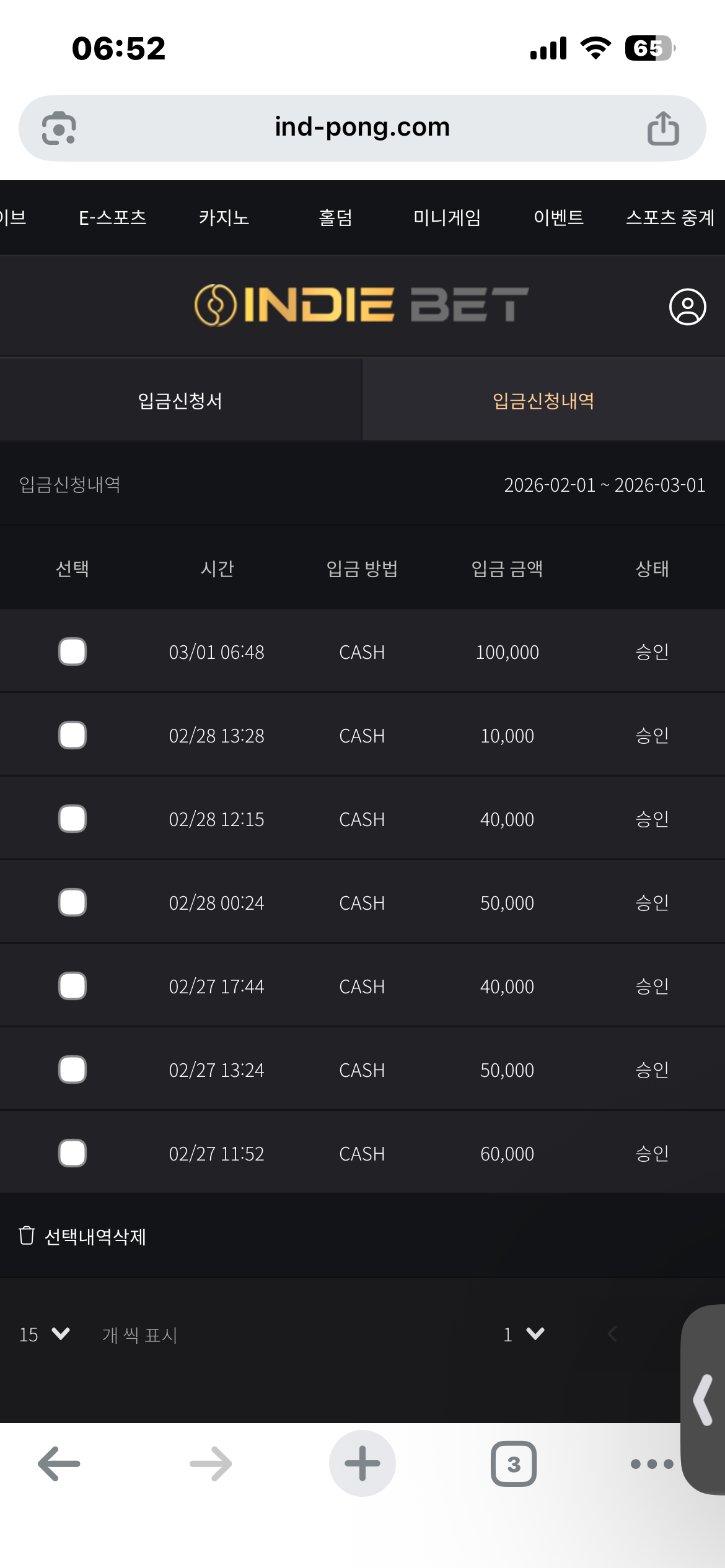Open 미니게임 from the top menu
Viewport: 725px width, 1568px height.
point(447,217)
